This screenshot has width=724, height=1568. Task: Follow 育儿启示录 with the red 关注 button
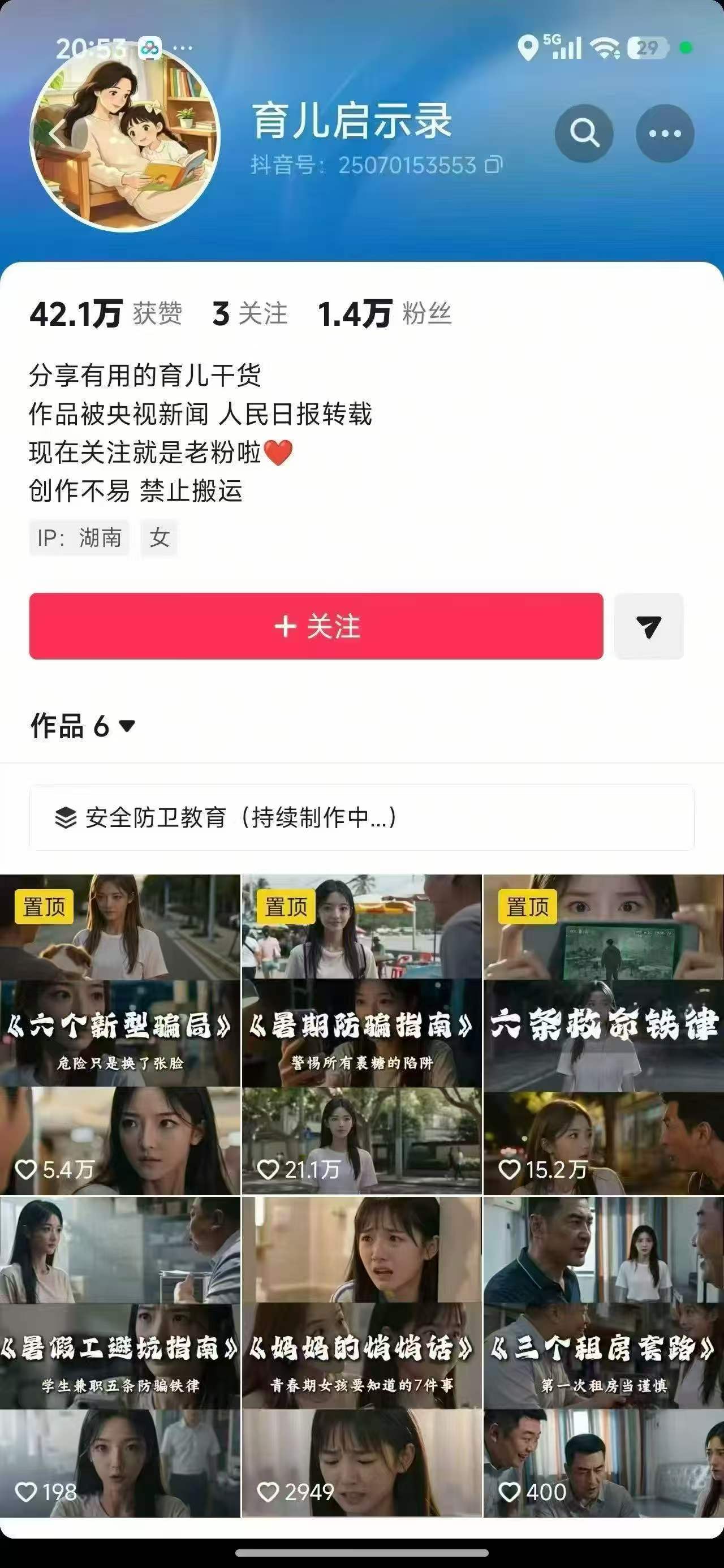pos(316,626)
